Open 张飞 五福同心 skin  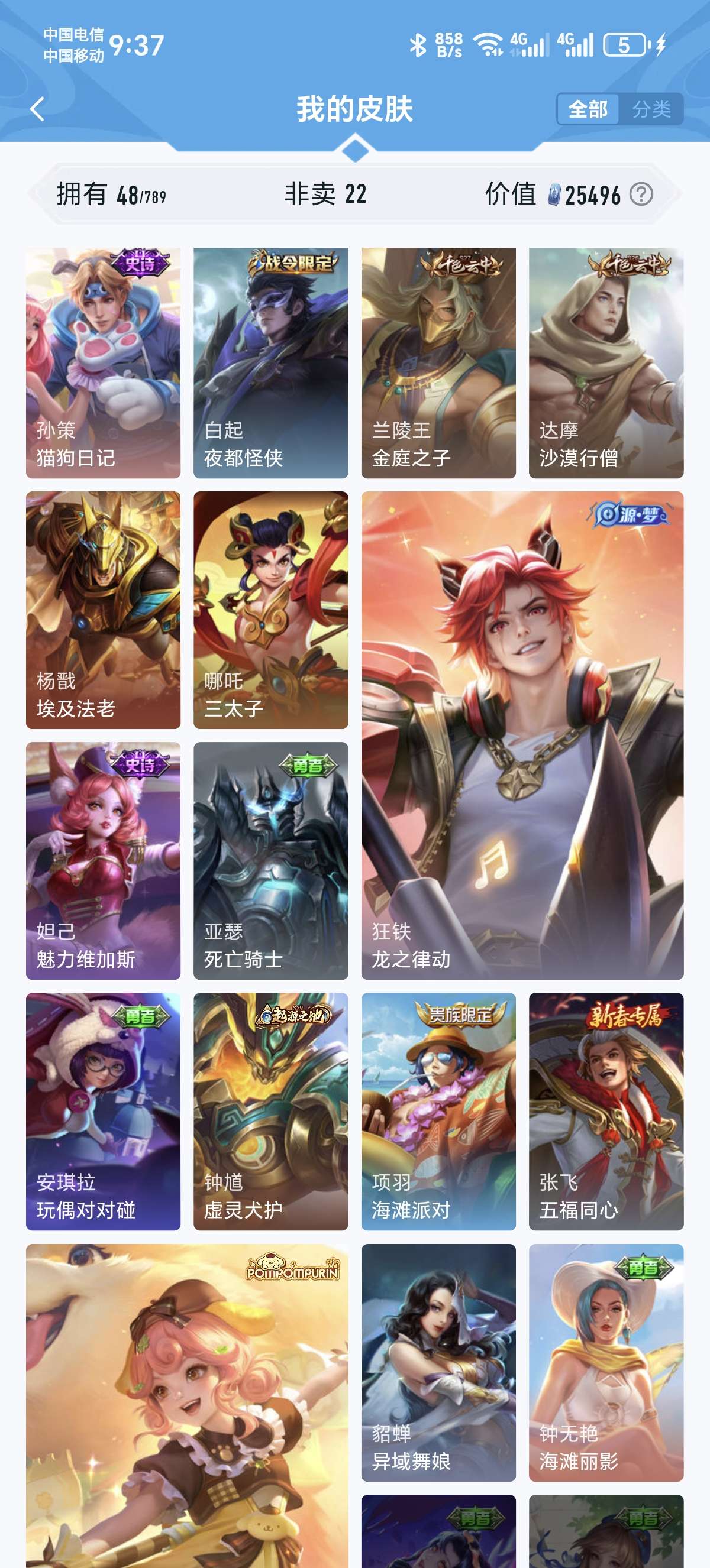tap(606, 1111)
